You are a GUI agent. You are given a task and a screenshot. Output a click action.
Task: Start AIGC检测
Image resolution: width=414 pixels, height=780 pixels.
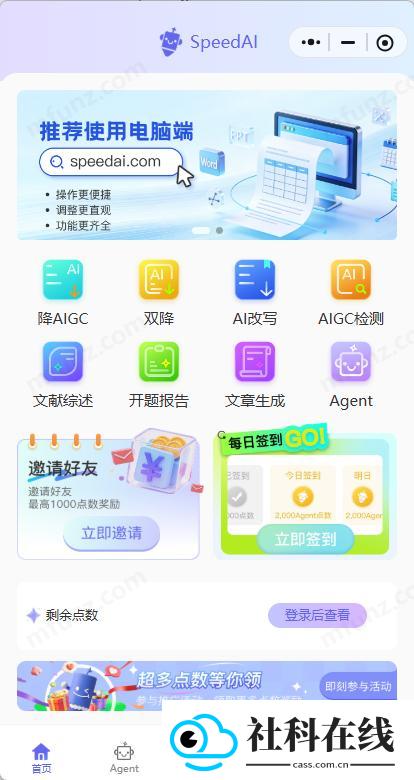(351, 292)
